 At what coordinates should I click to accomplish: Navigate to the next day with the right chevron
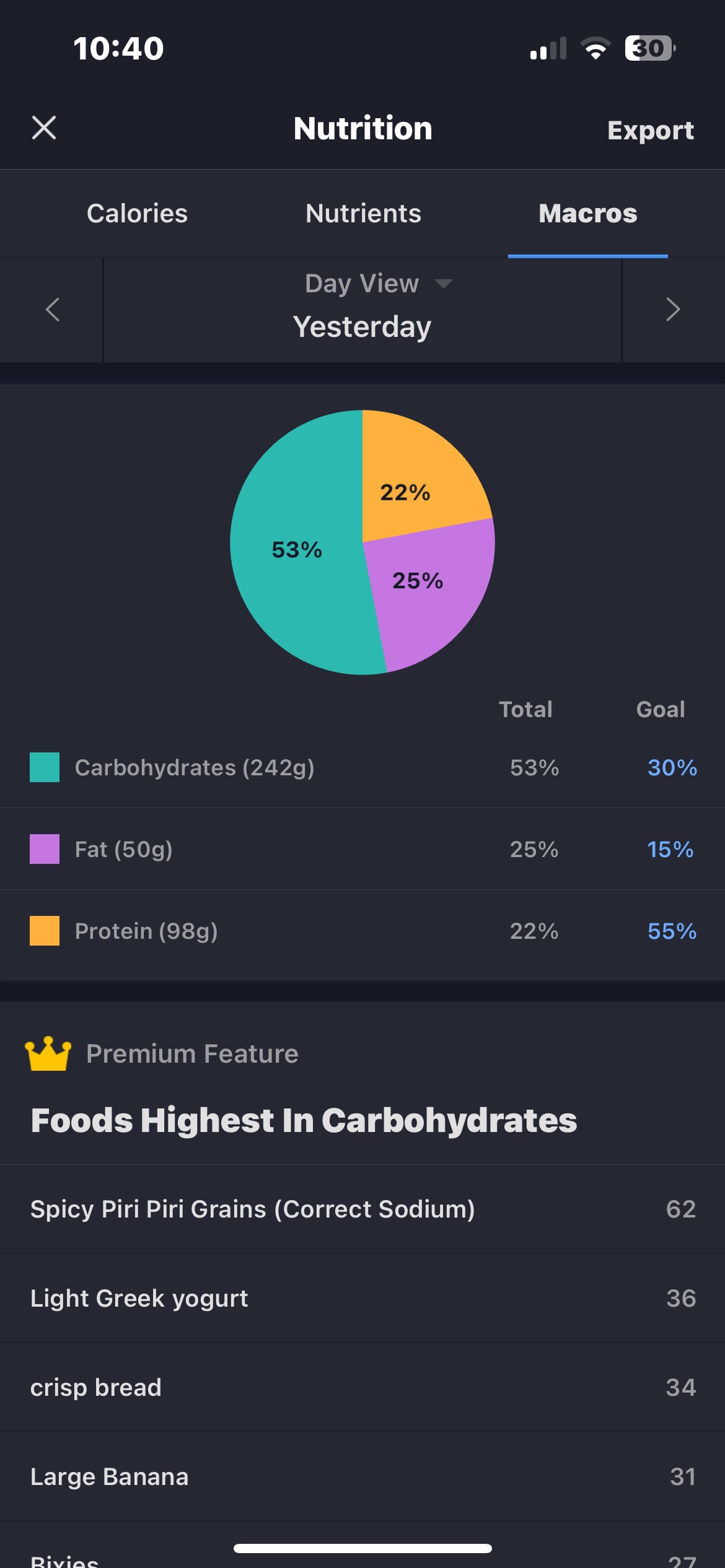(673, 309)
